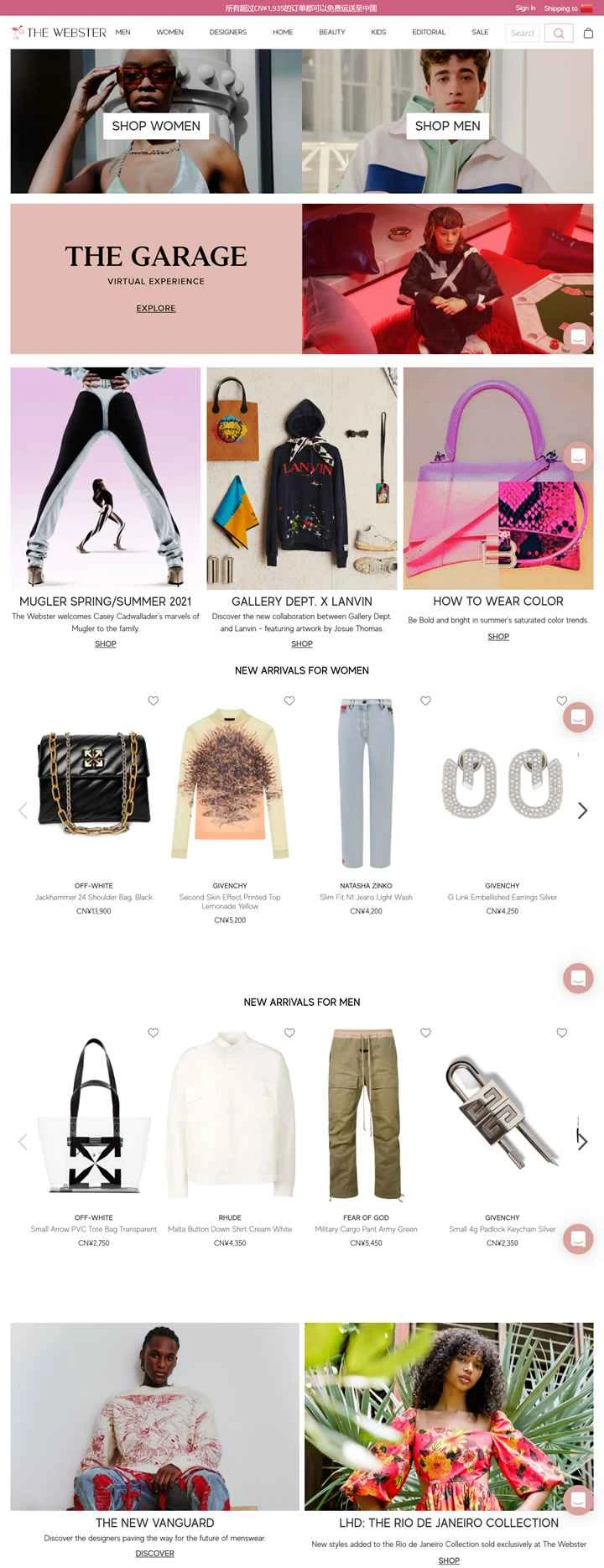Shop Mugler Spring/Summer 2021
Viewport: 604px width, 1568px height.
coord(105,644)
